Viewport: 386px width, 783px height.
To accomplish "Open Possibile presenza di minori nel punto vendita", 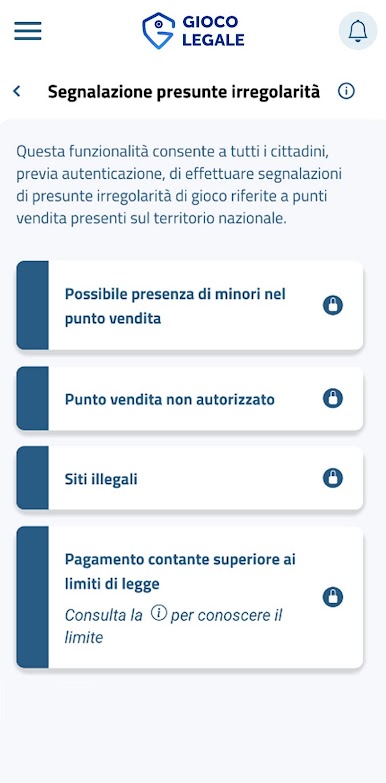I will 190,305.
